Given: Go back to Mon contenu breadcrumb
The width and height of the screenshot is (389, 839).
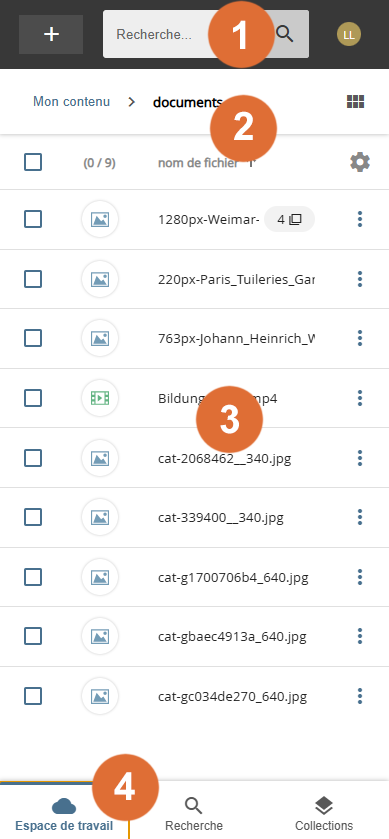Looking at the screenshot, I should [x=72, y=102].
